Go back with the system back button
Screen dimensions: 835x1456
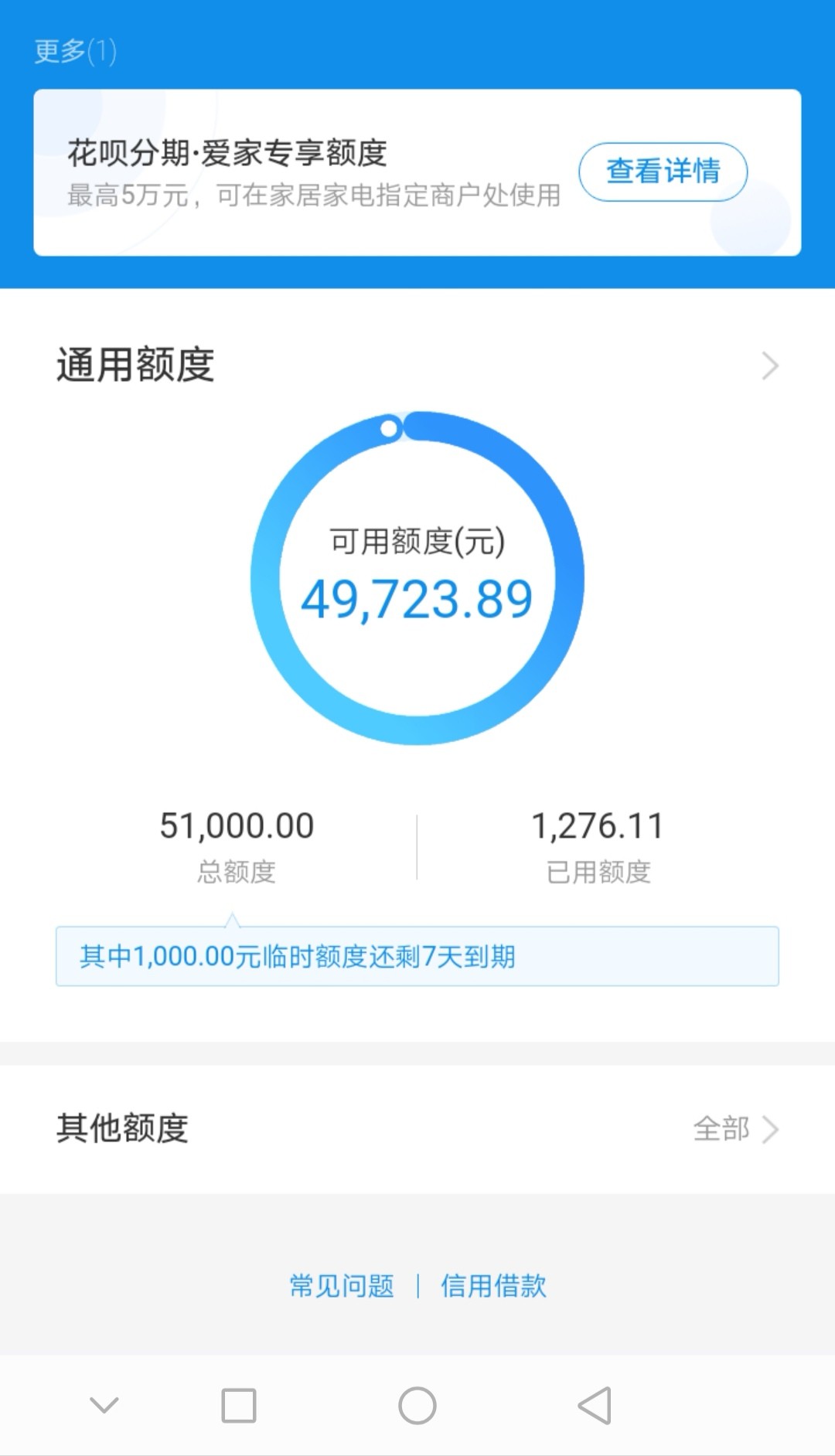[595, 1405]
